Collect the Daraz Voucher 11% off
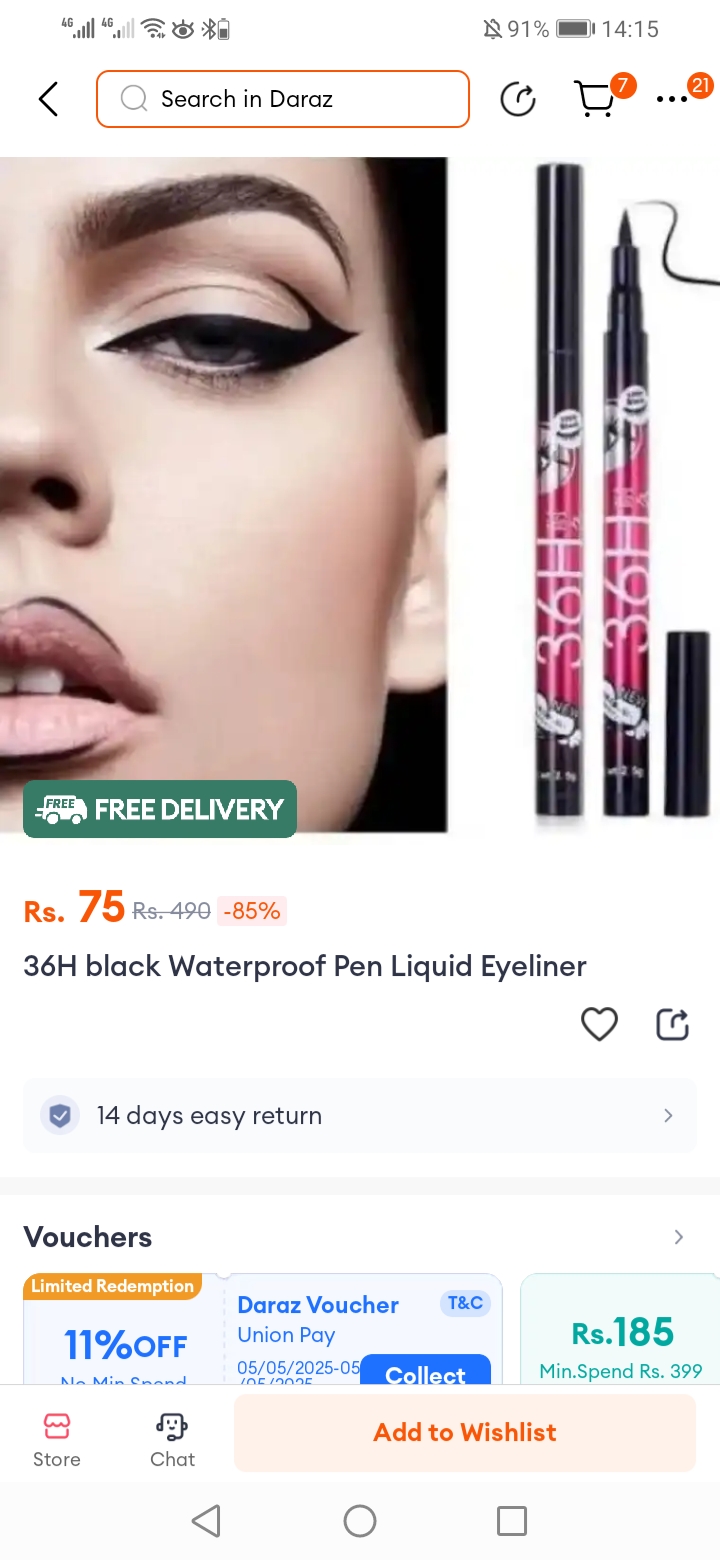Screen dimensions: 720x1560 425,1372
